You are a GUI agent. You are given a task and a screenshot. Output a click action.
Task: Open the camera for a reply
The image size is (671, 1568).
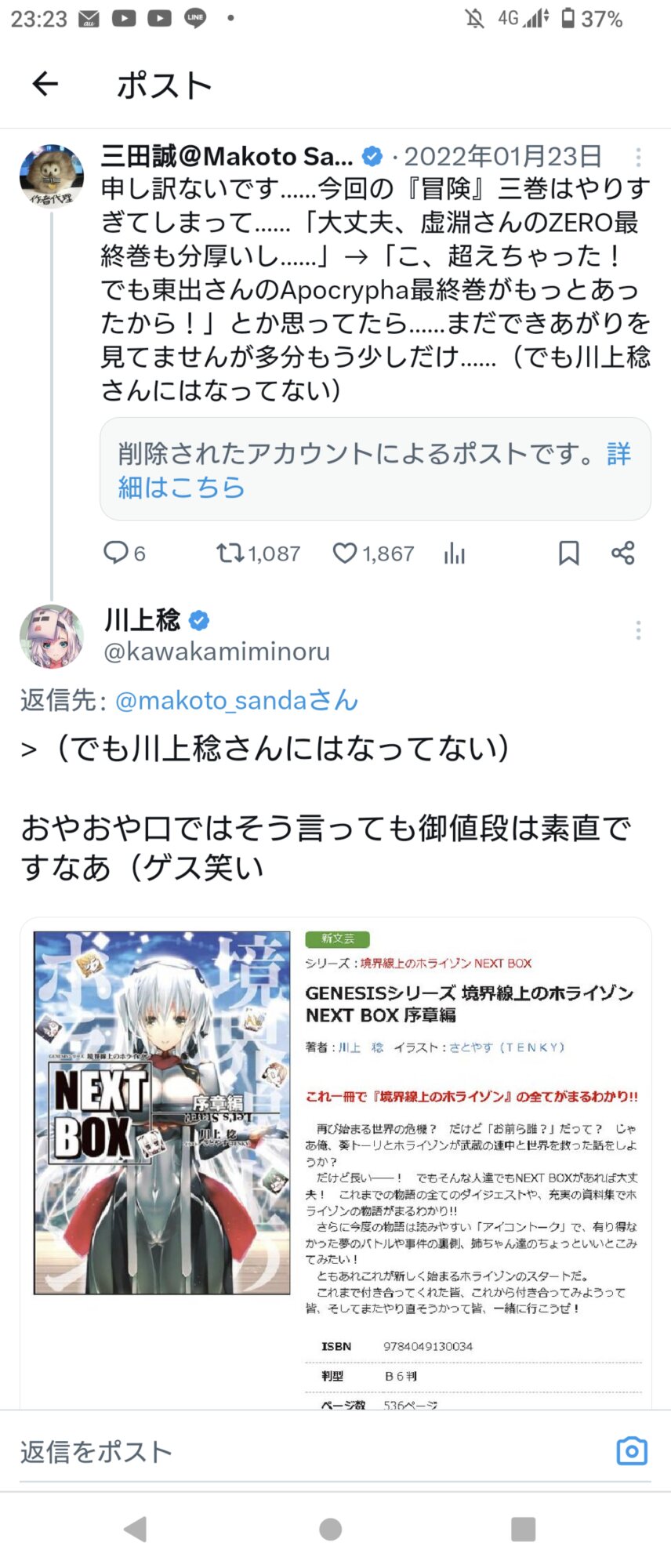pos(632,1451)
